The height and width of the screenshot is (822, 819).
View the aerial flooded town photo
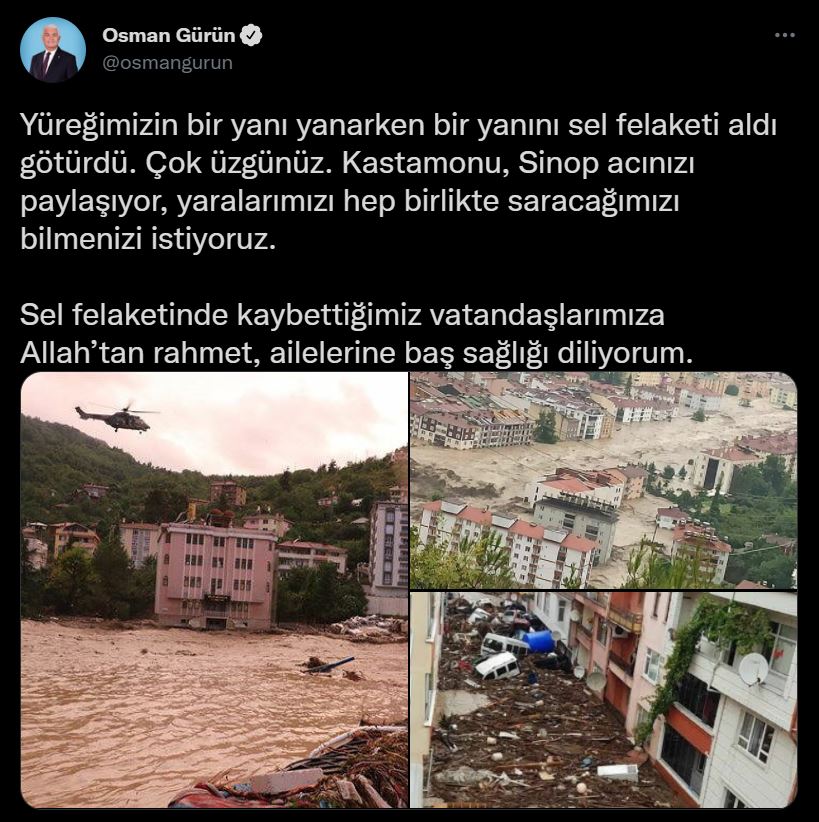pyautogui.click(x=603, y=479)
